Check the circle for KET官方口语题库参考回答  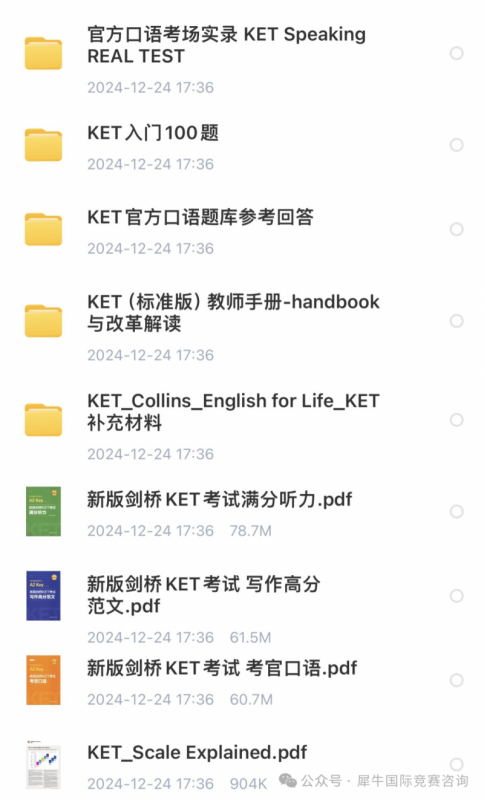click(456, 229)
